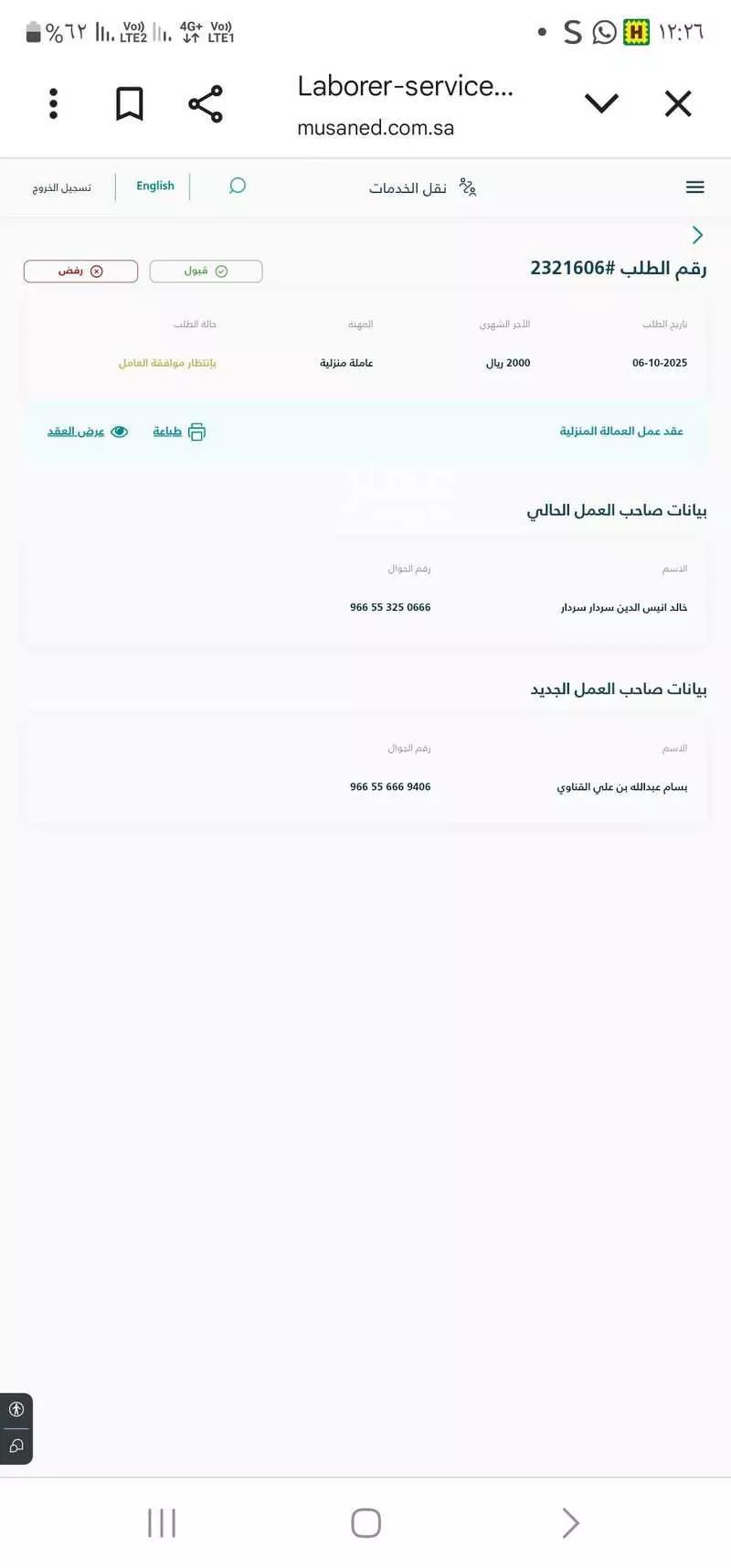
Task: Open the browser overflow menu
Action: 54,104
